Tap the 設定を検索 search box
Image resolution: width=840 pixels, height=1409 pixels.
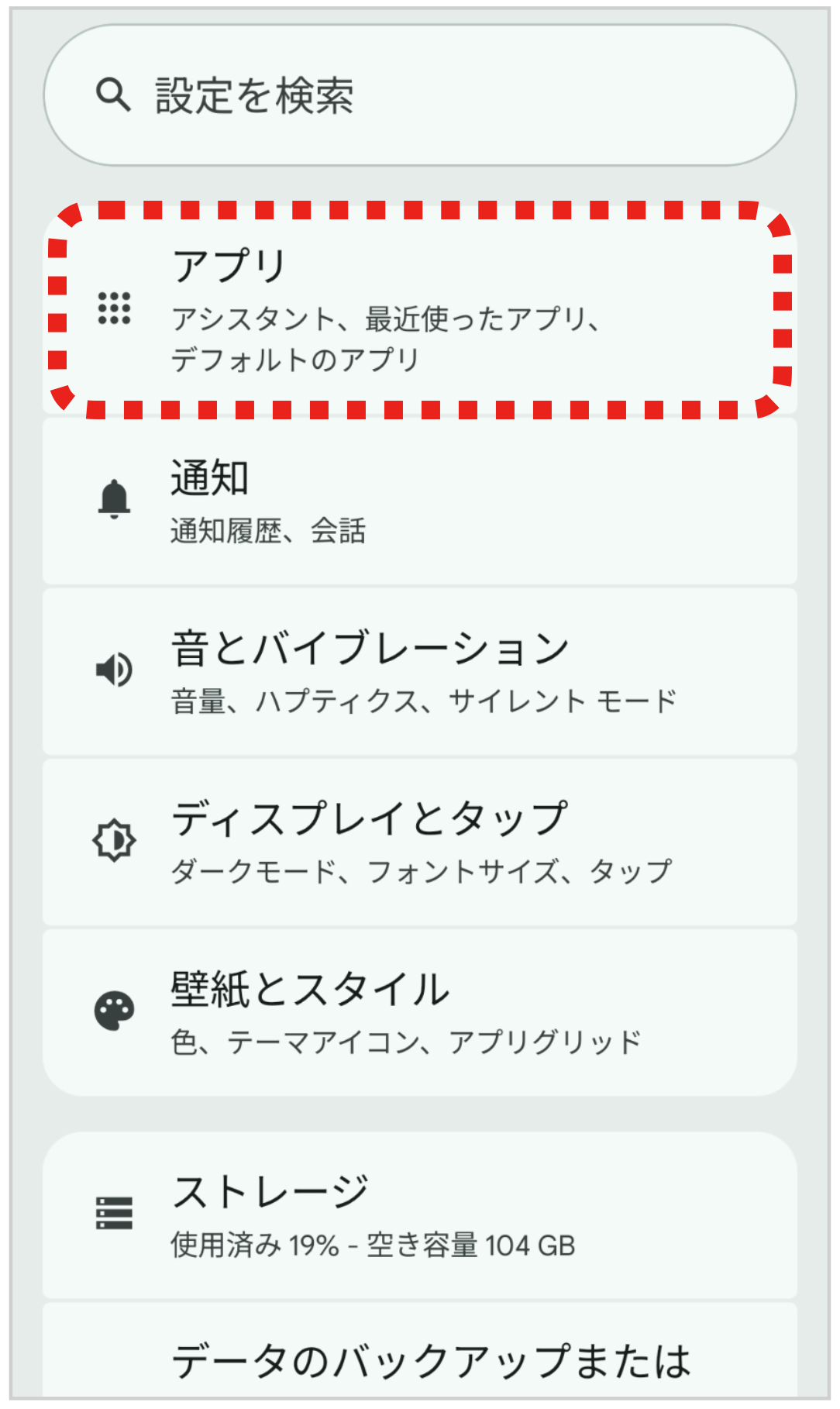[418, 95]
